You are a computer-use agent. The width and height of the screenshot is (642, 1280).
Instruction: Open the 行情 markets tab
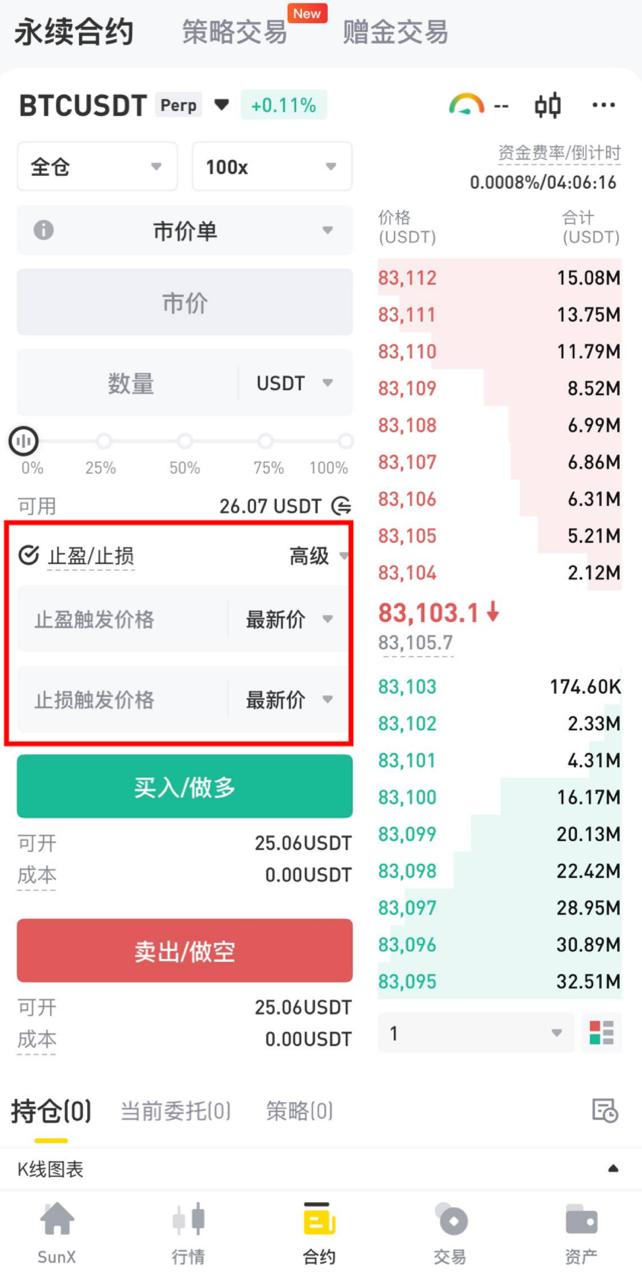click(188, 1235)
